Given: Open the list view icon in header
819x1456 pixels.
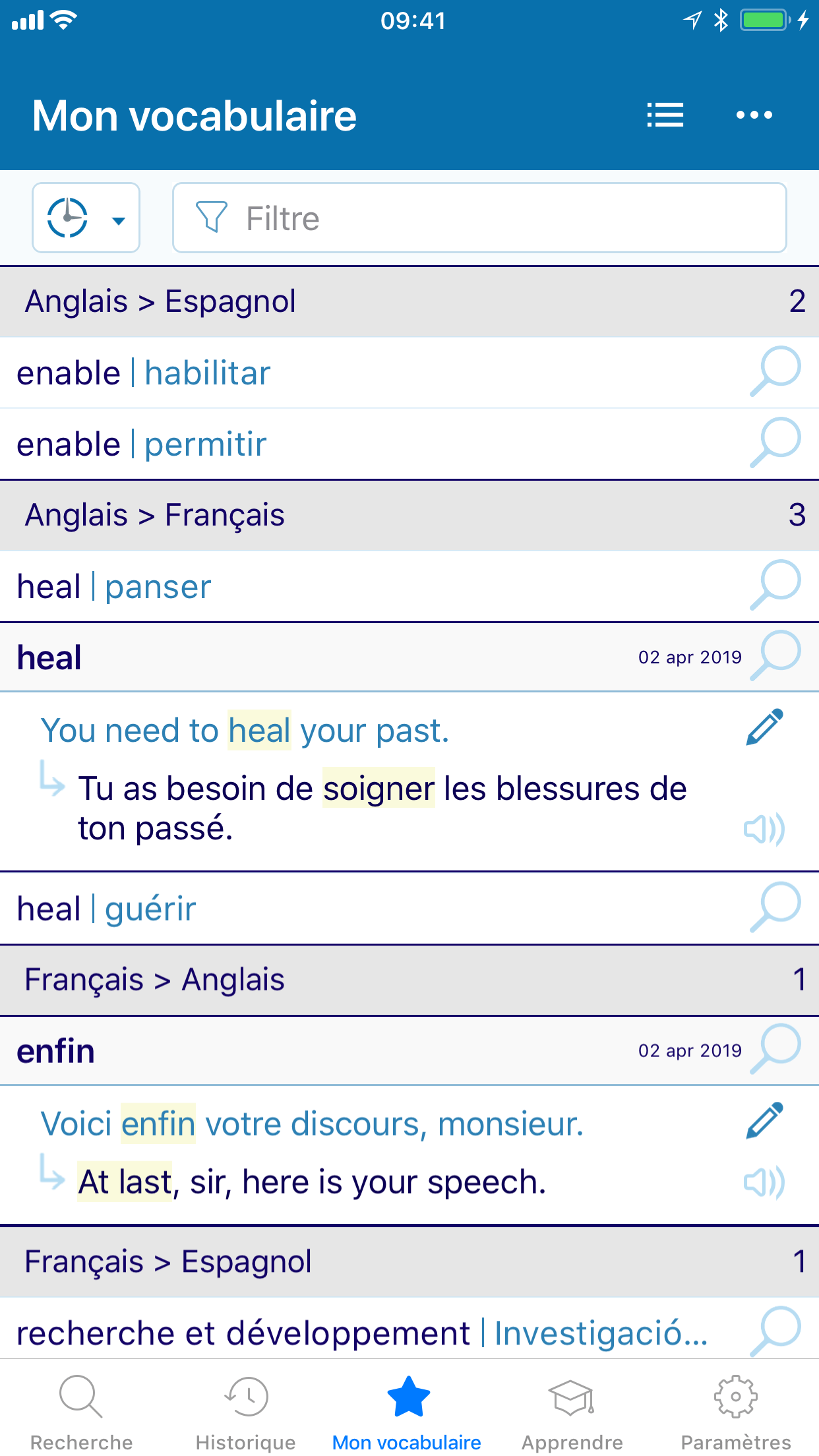Looking at the screenshot, I should point(665,115).
